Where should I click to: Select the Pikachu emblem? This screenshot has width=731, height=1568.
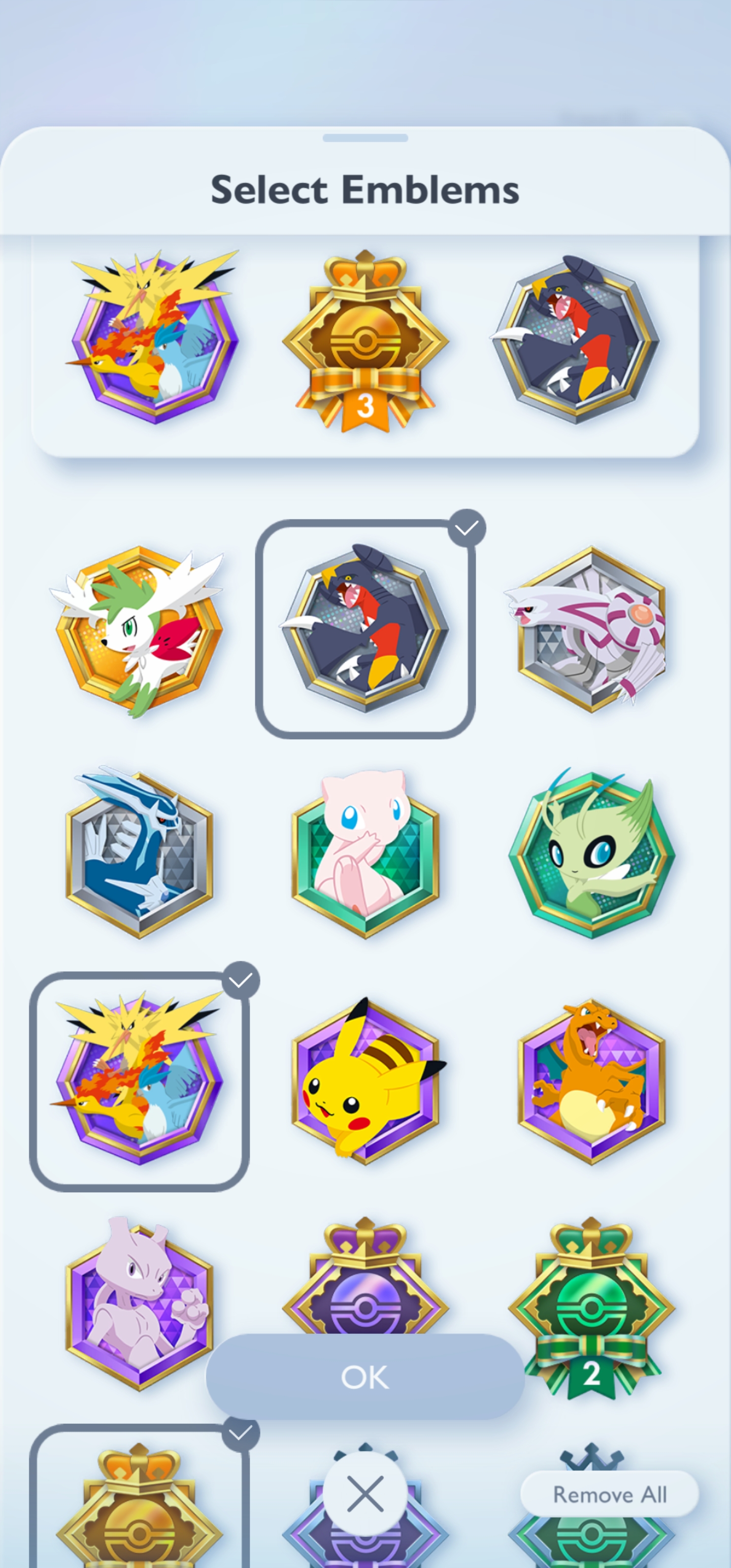click(x=365, y=1081)
